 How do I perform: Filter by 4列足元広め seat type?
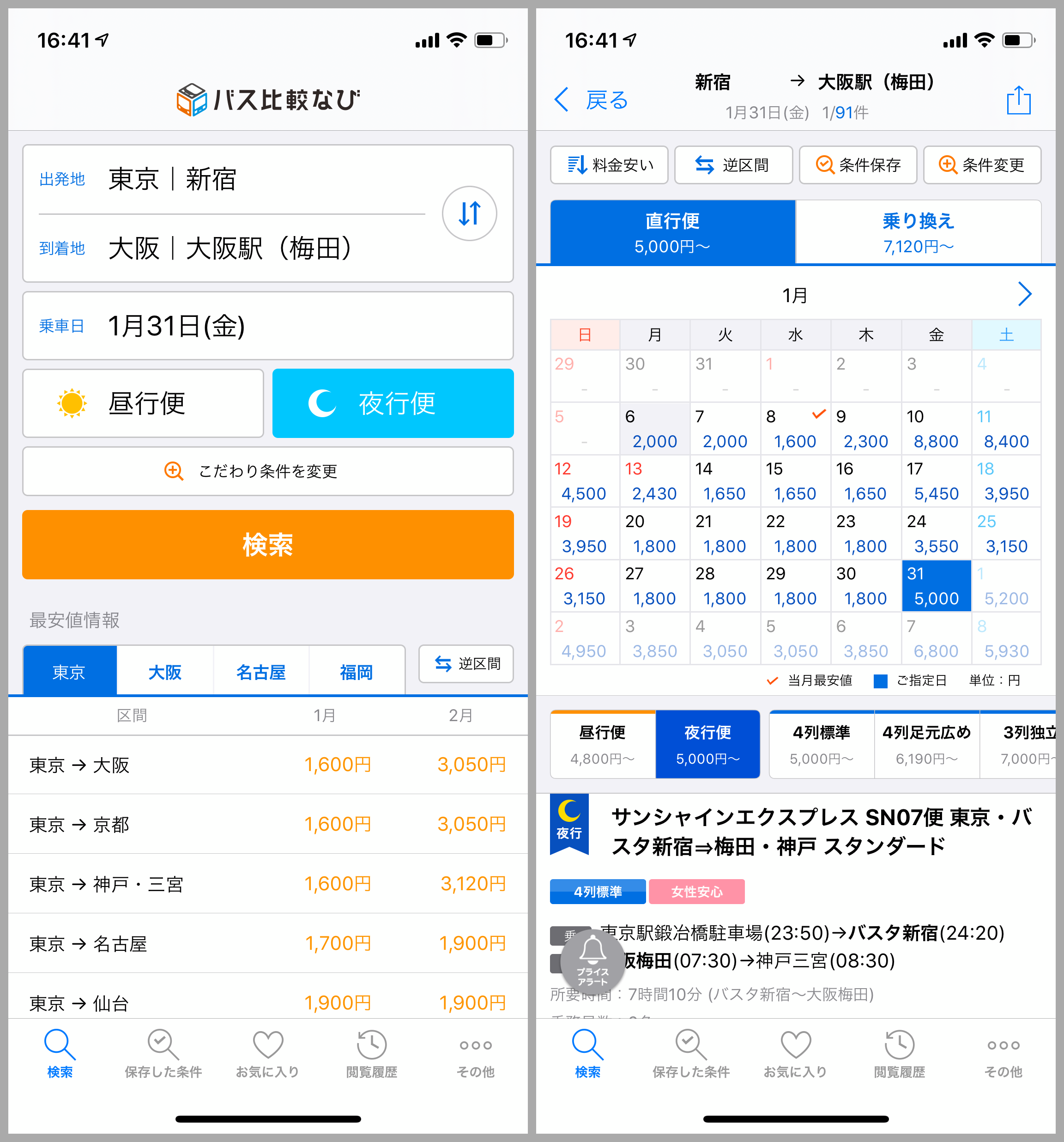926,744
